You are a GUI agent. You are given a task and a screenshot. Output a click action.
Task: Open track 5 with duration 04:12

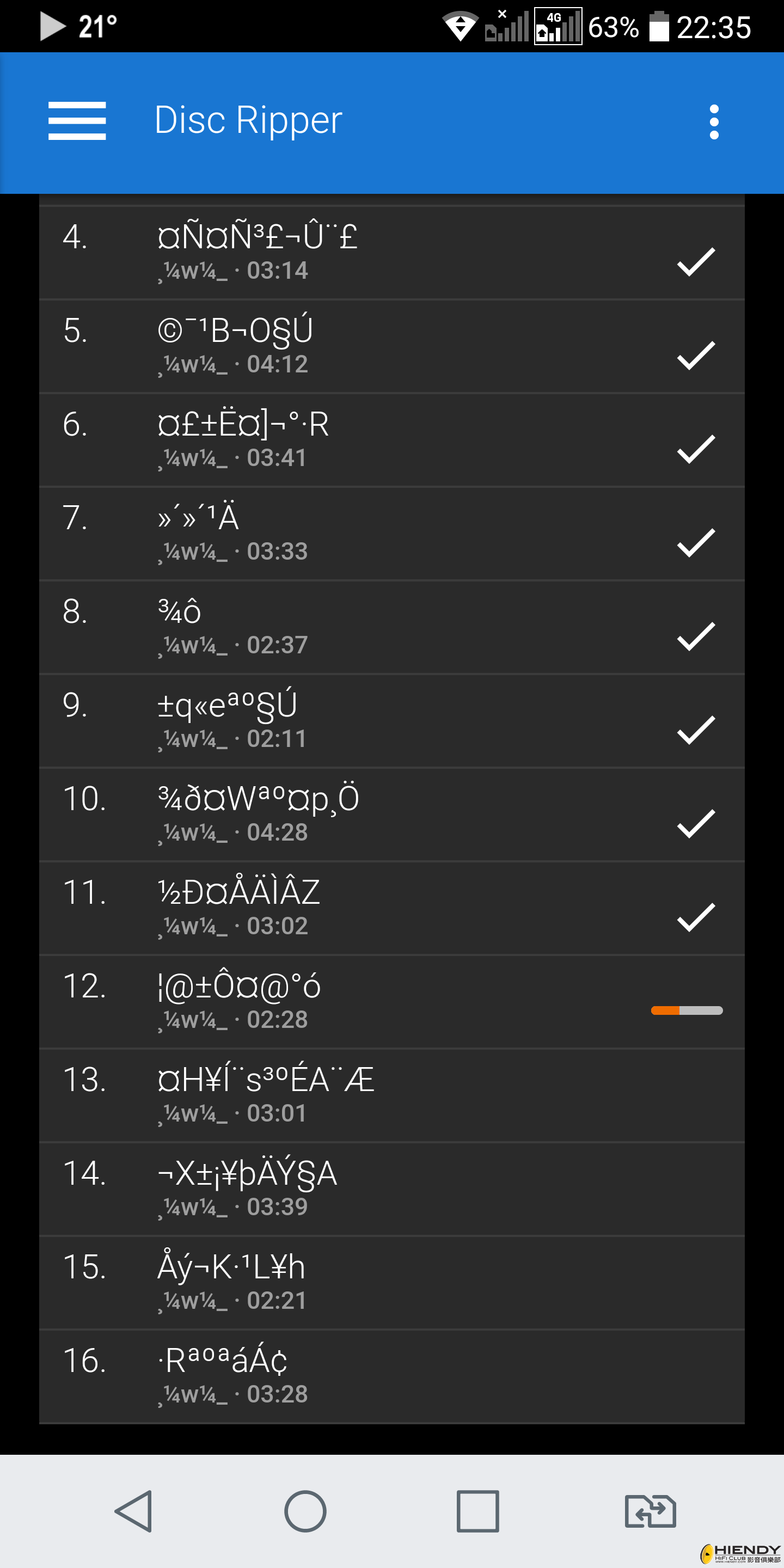tap(304, 345)
